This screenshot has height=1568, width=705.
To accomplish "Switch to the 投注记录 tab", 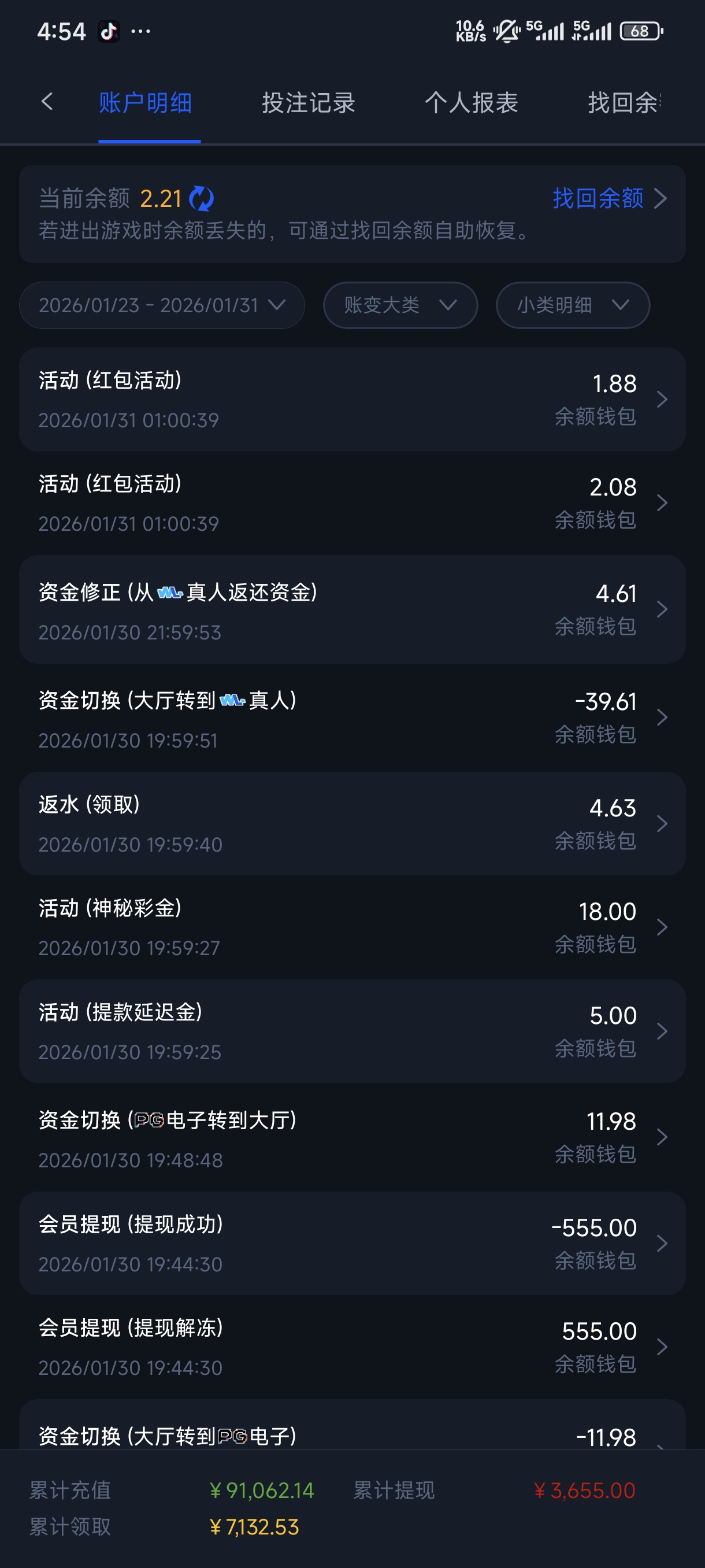I will 308,102.
